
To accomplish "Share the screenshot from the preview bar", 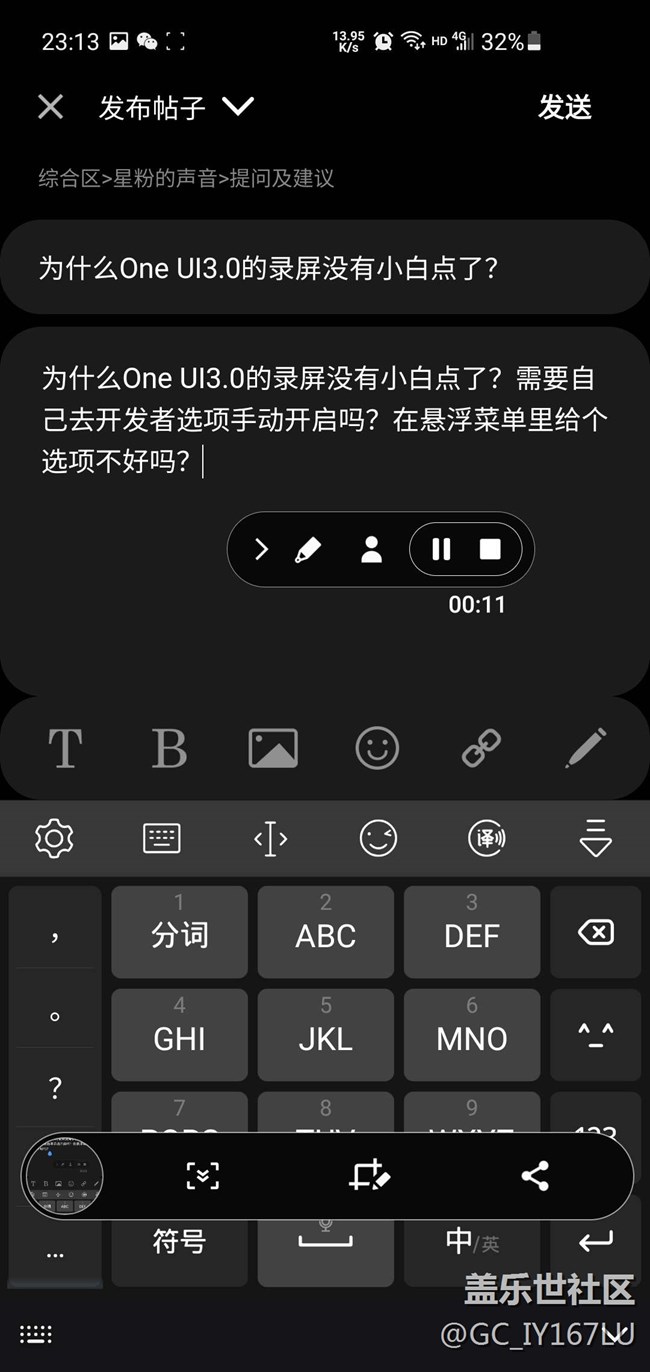I will pos(535,1176).
